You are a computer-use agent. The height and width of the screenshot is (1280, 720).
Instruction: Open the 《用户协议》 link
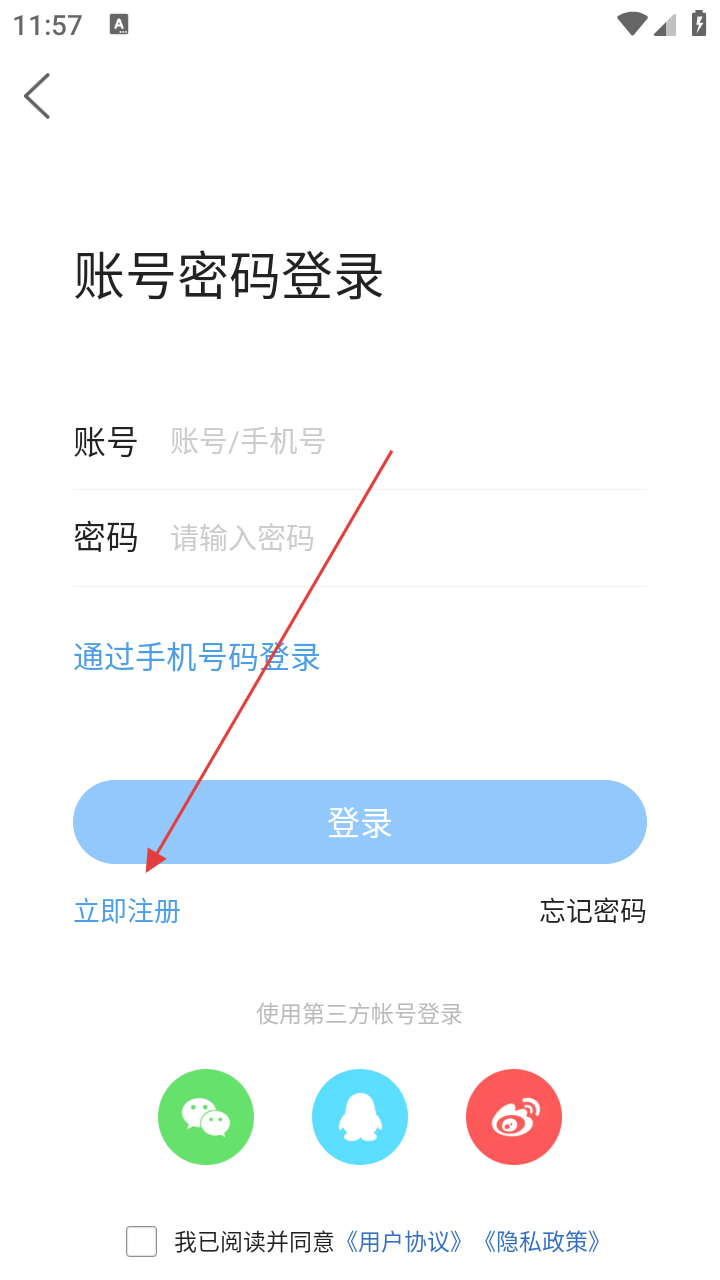click(x=404, y=1242)
